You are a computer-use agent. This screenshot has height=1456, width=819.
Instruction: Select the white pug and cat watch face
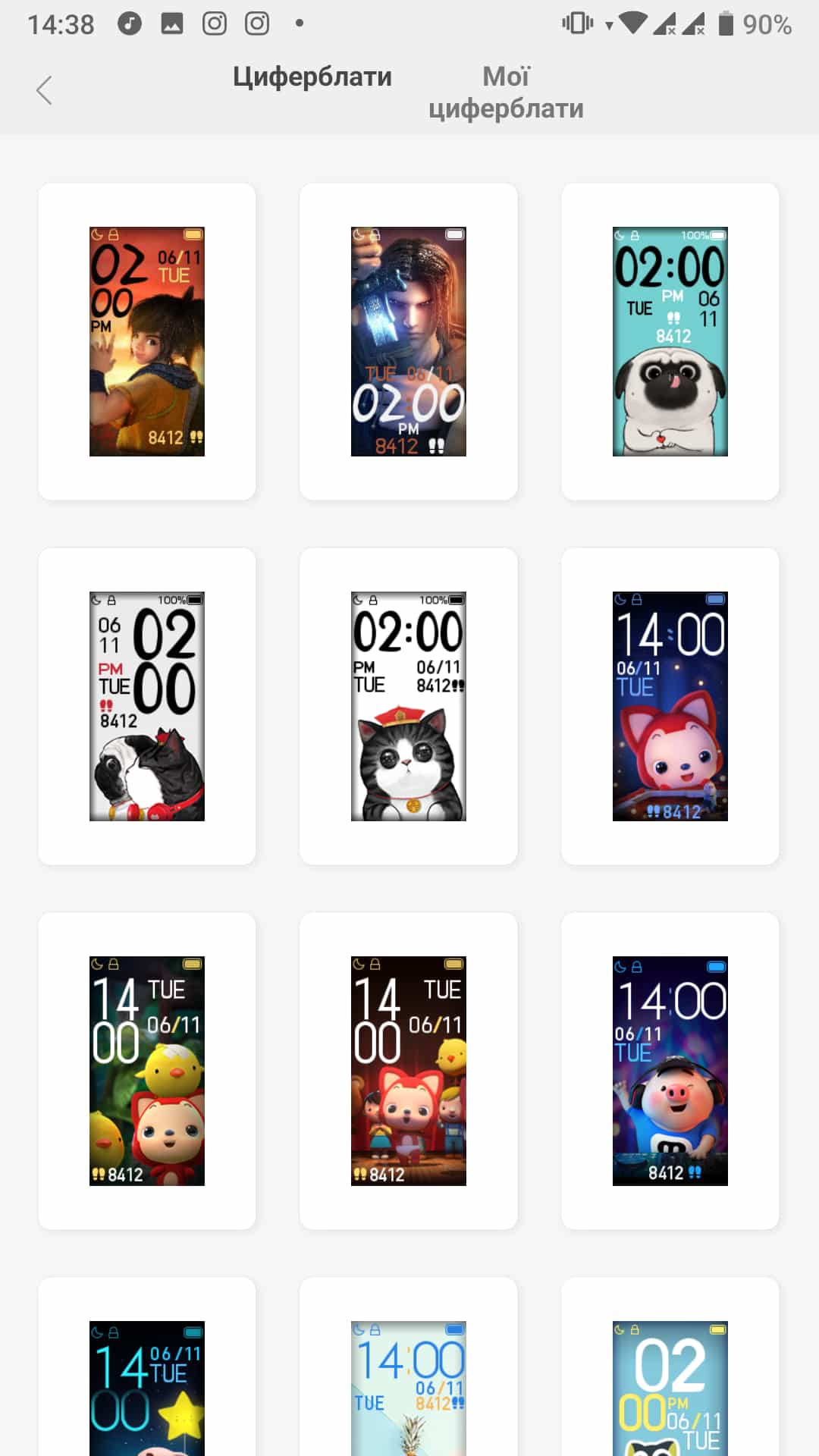[x=147, y=706]
